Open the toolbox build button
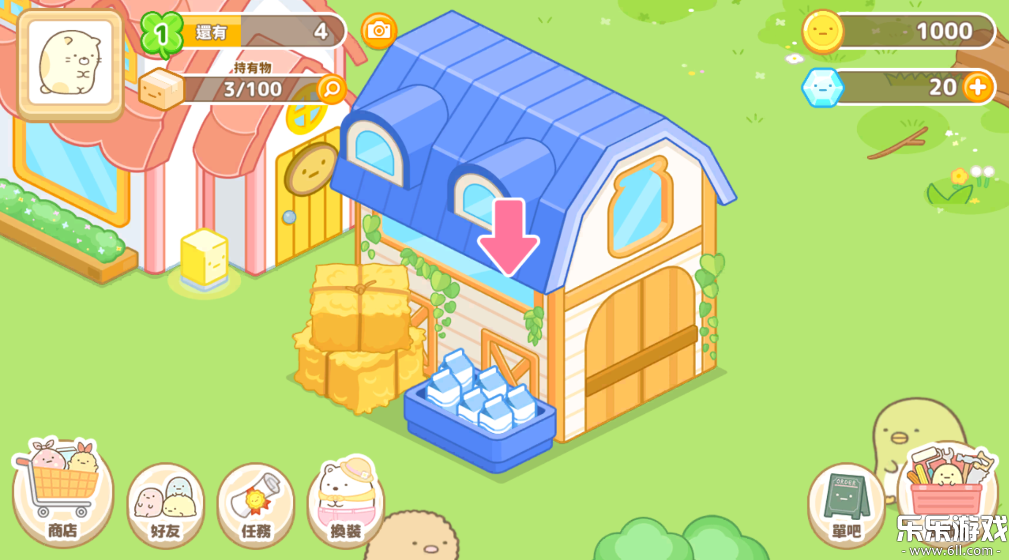 pyautogui.click(x=947, y=485)
